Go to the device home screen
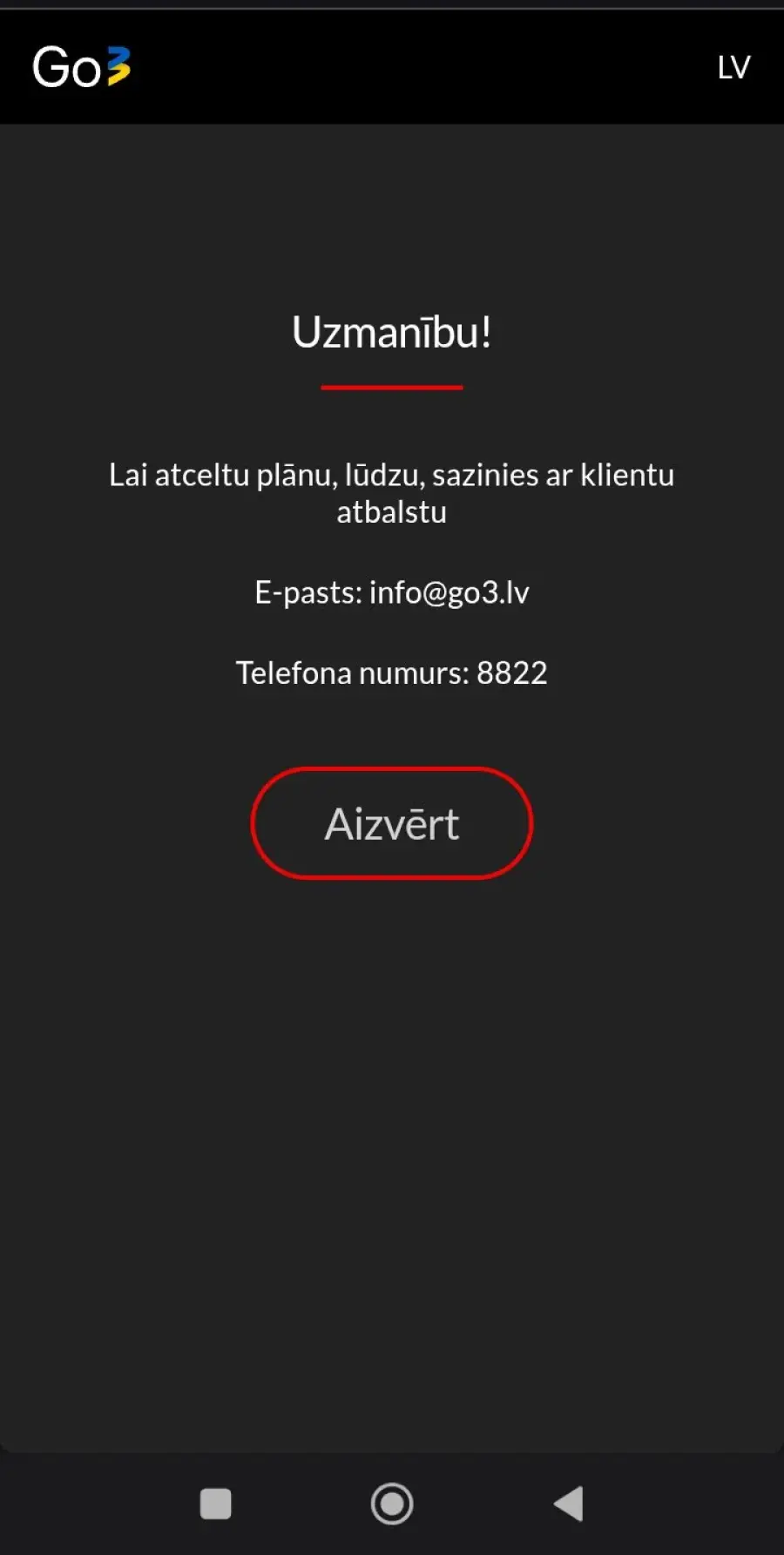Image resolution: width=784 pixels, height=1555 pixels. click(392, 1503)
